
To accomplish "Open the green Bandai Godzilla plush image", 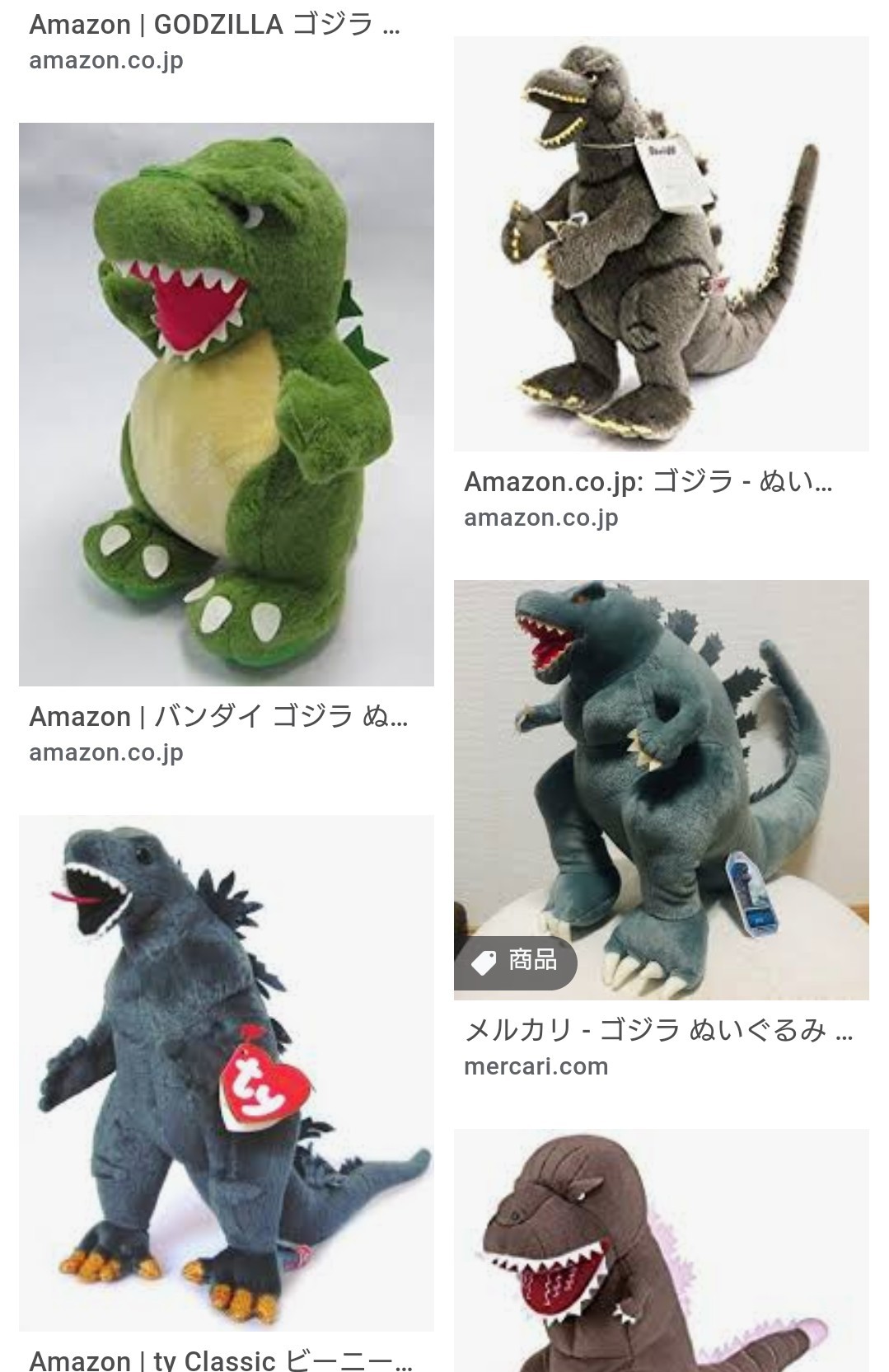I will point(226,404).
